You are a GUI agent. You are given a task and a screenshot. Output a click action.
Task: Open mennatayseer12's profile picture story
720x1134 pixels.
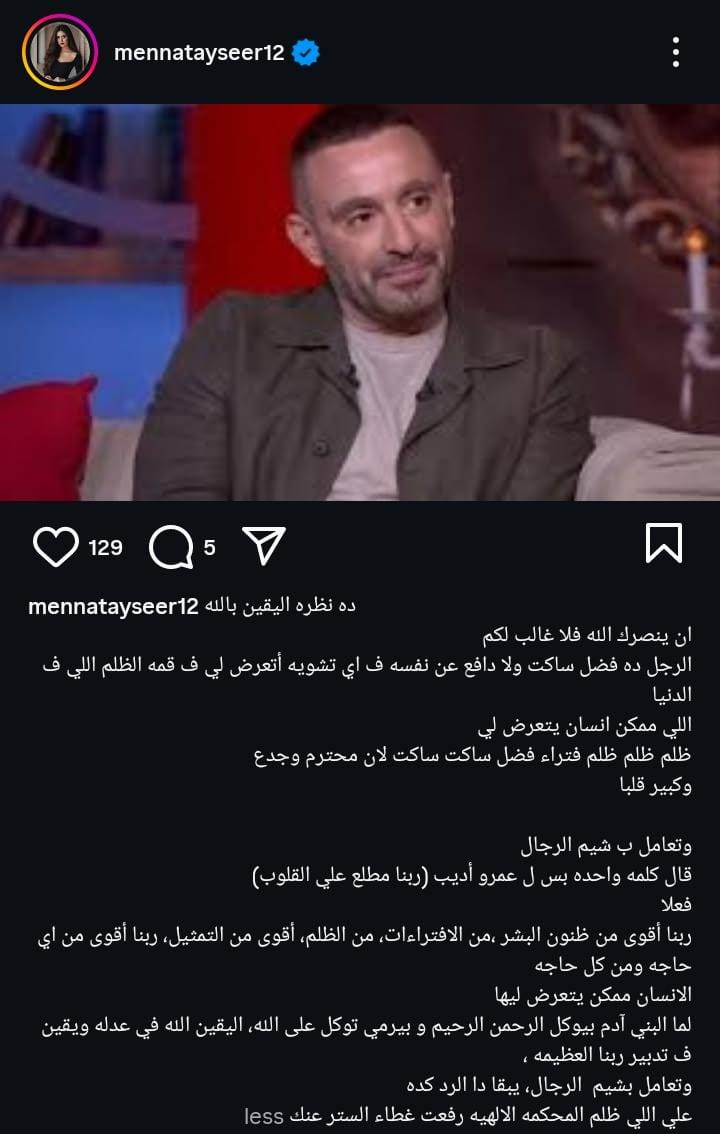point(60,51)
